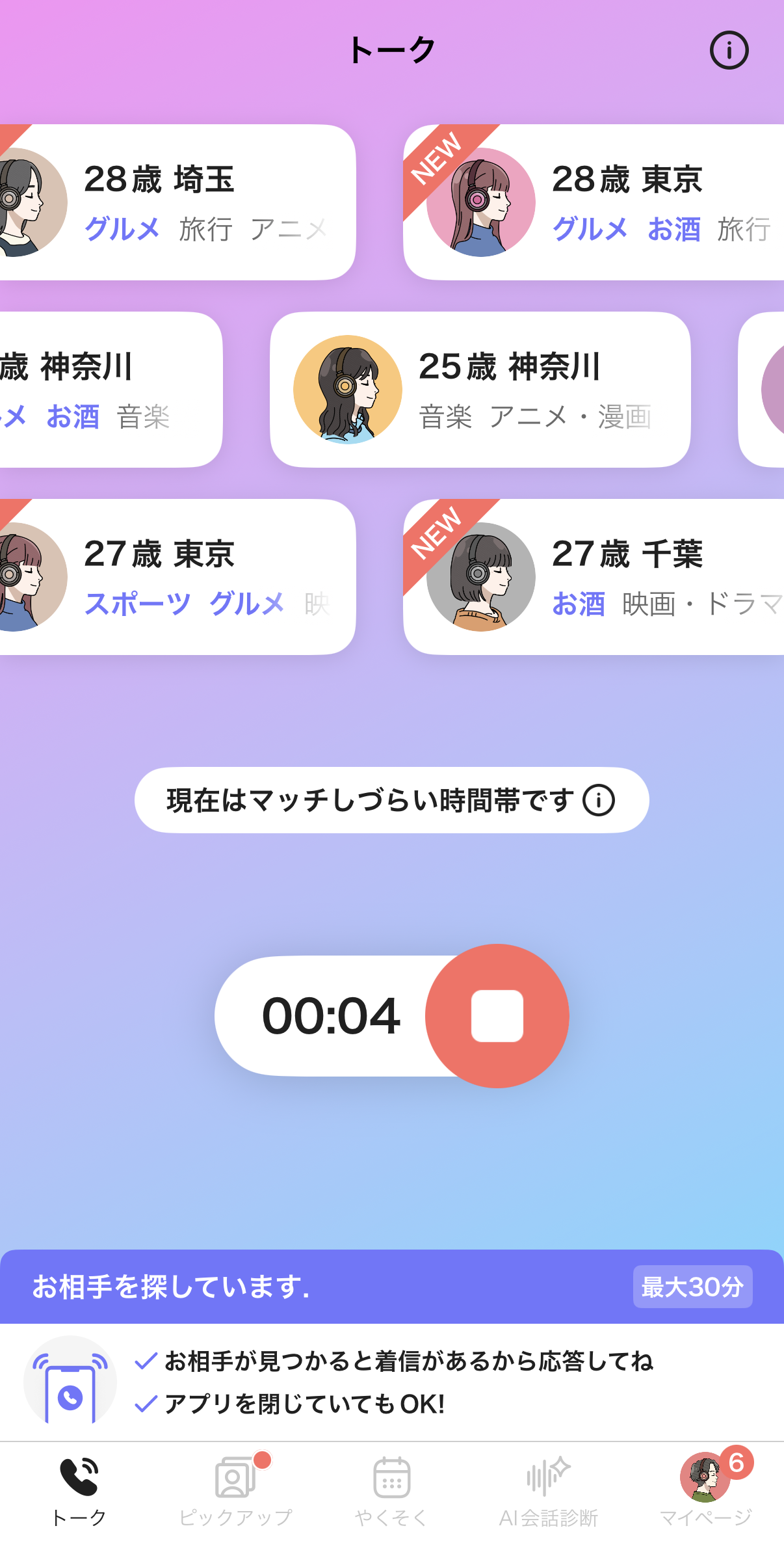
Task: View the 28歳 東京 profile card
Action: click(x=593, y=202)
